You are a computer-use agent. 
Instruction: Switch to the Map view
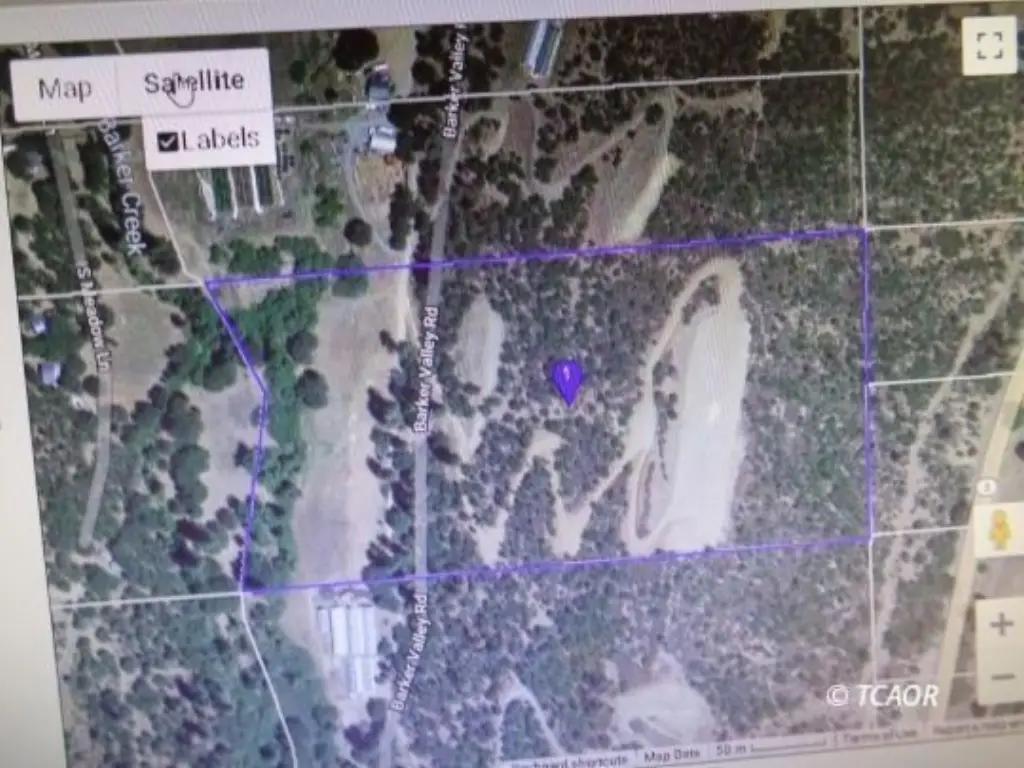64,87
